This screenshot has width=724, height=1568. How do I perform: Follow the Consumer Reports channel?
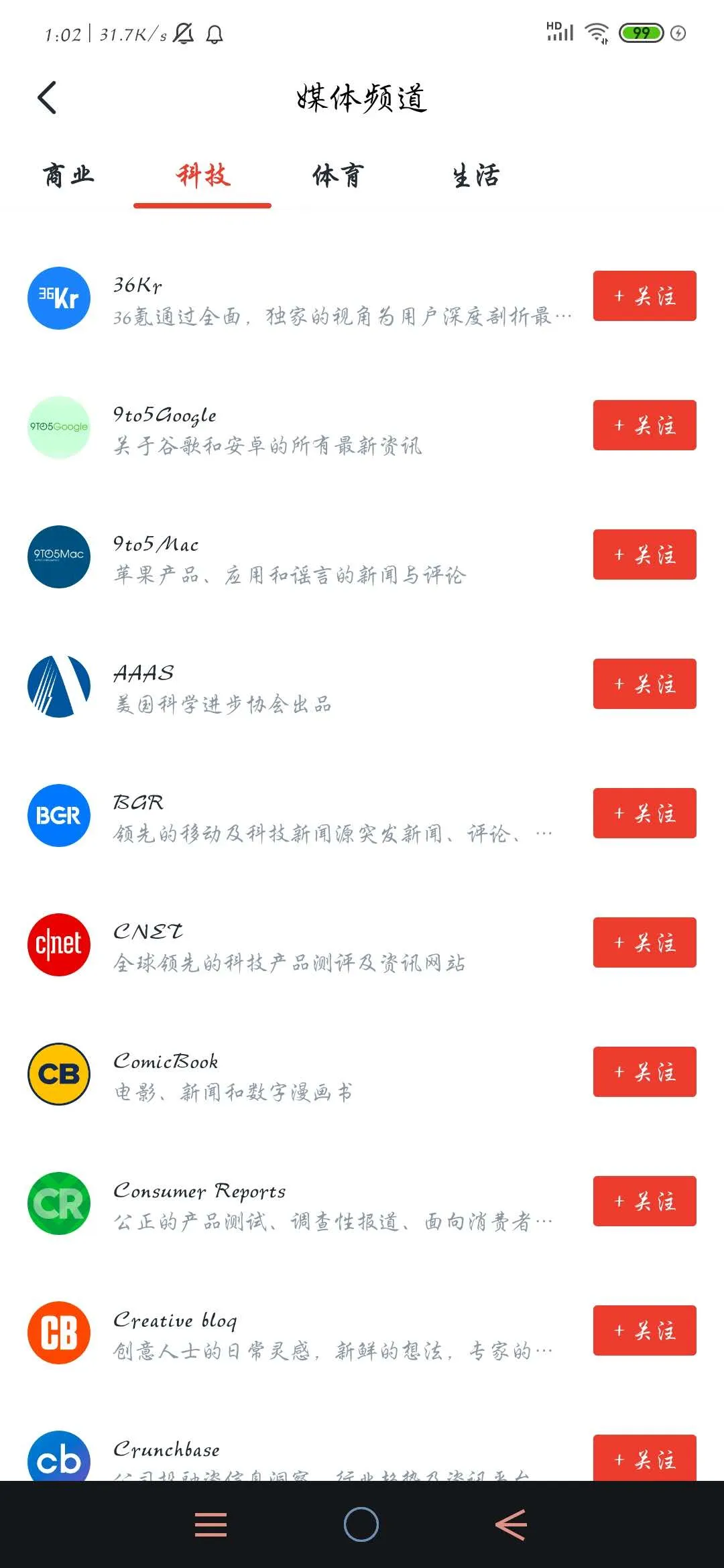(644, 1201)
